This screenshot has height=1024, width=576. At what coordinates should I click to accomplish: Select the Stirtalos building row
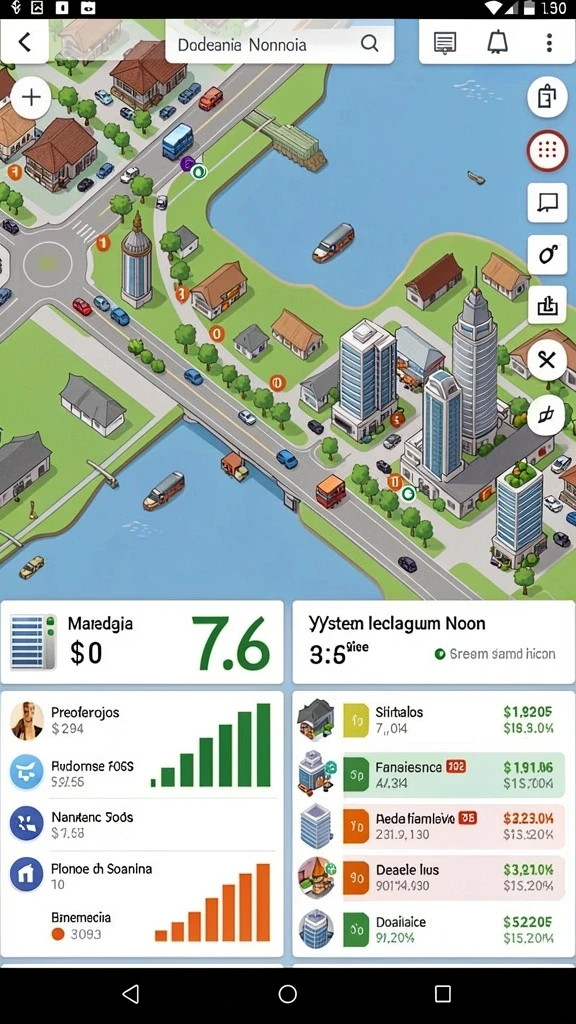pyautogui.click(x=432, y=720)
